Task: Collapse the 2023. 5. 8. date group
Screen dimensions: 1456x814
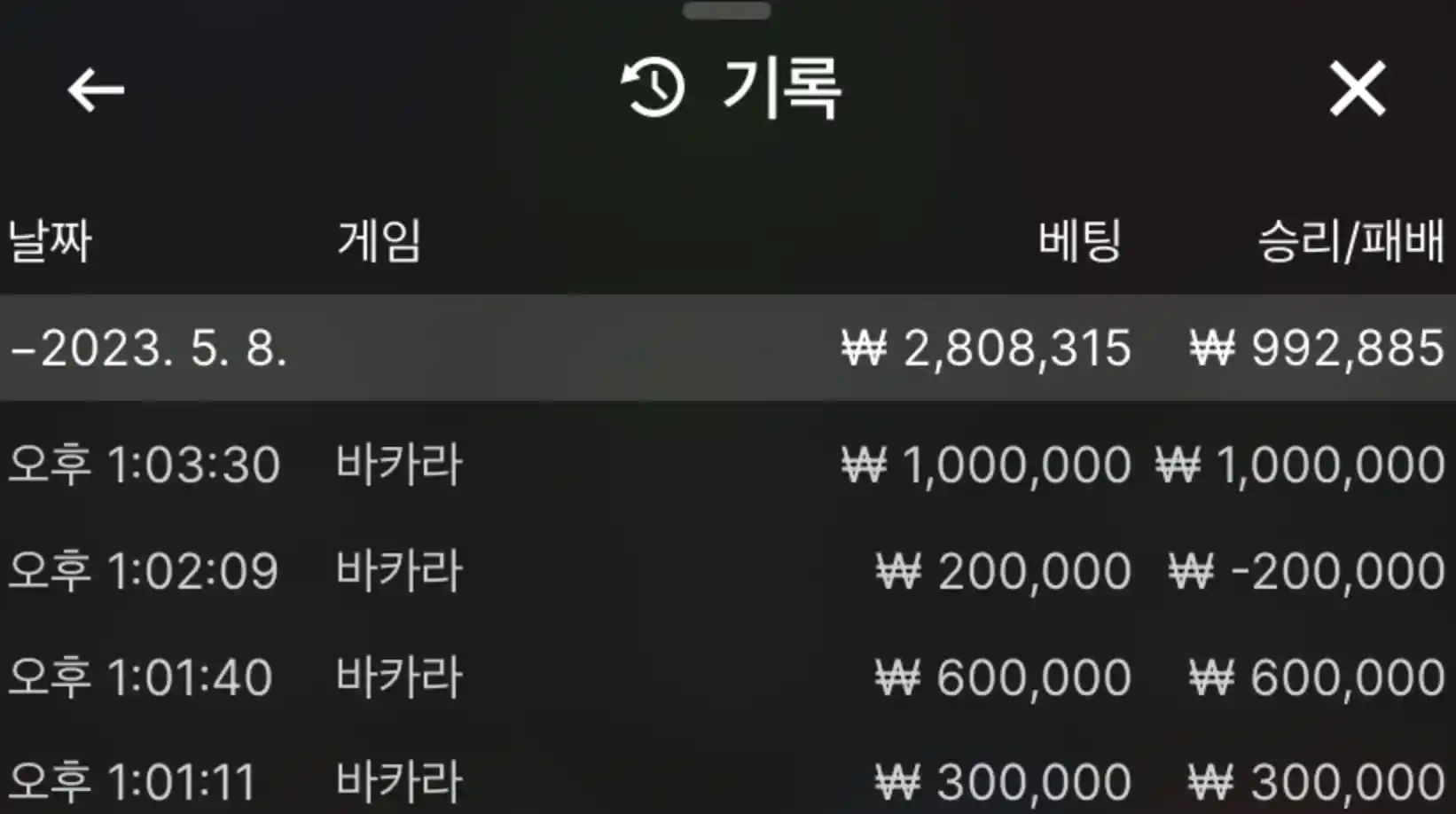Action: (x=148, y=348)
